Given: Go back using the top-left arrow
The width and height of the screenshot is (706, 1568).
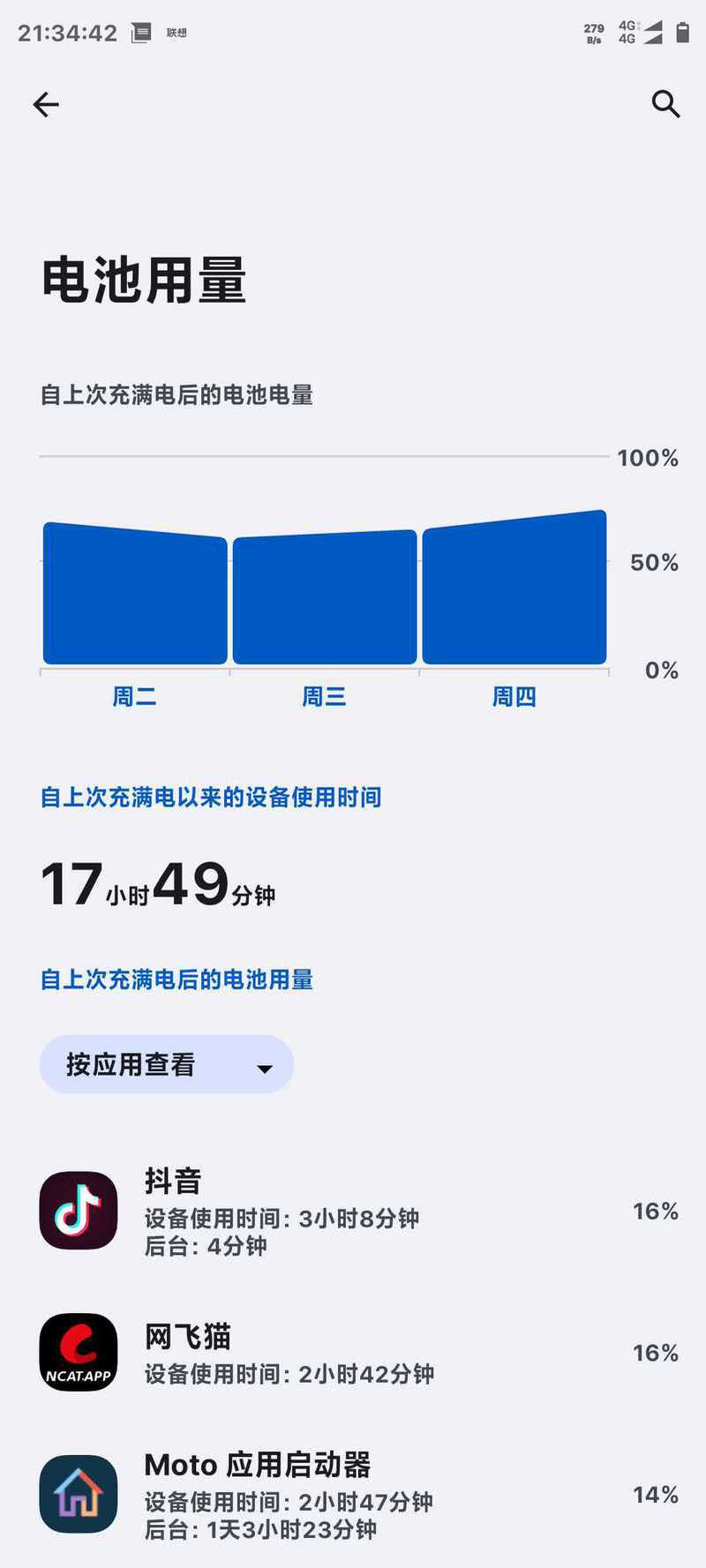Looking at the screenshot, I should pyautogui.click(x=46, y=105).
